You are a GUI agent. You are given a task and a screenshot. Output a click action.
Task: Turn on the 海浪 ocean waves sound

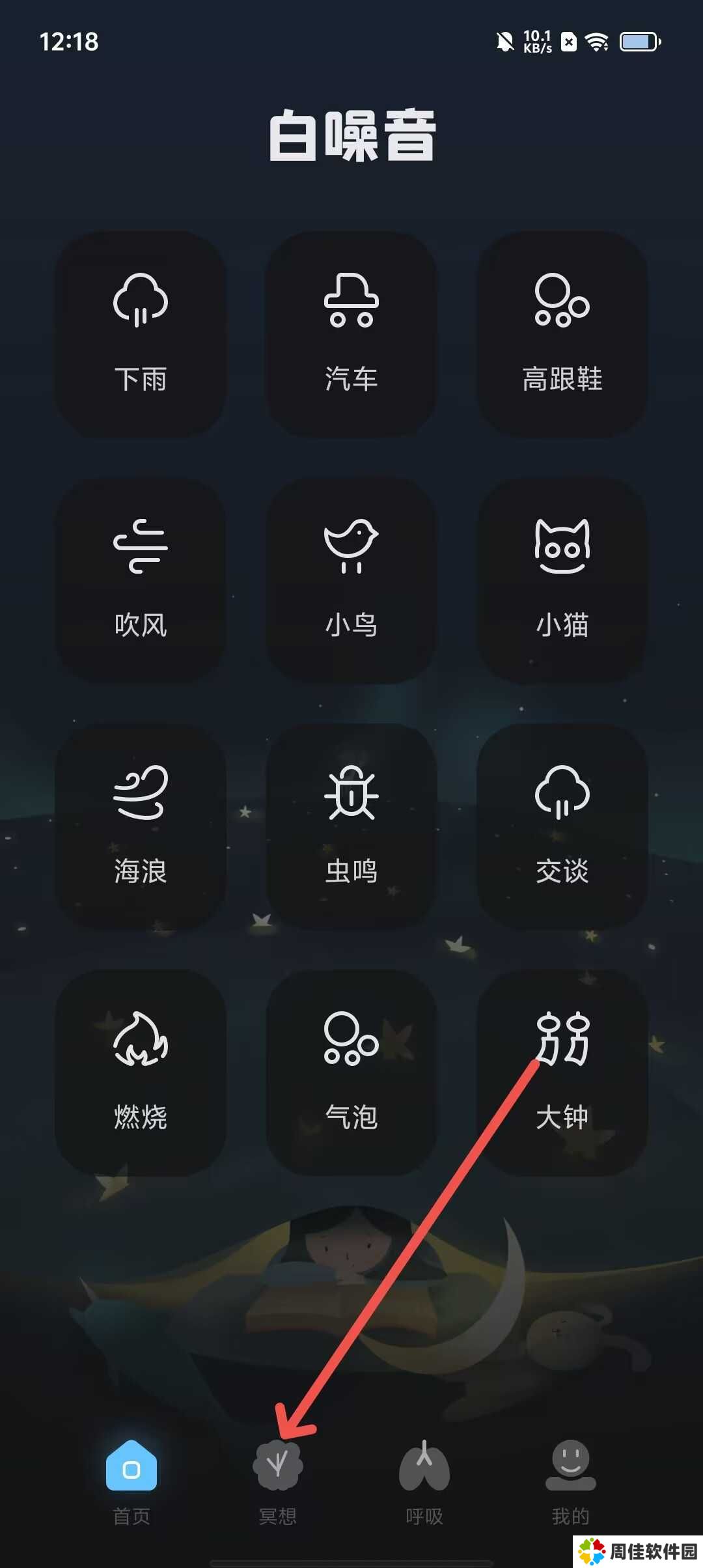pyautogui.click(x=141, y=826)
